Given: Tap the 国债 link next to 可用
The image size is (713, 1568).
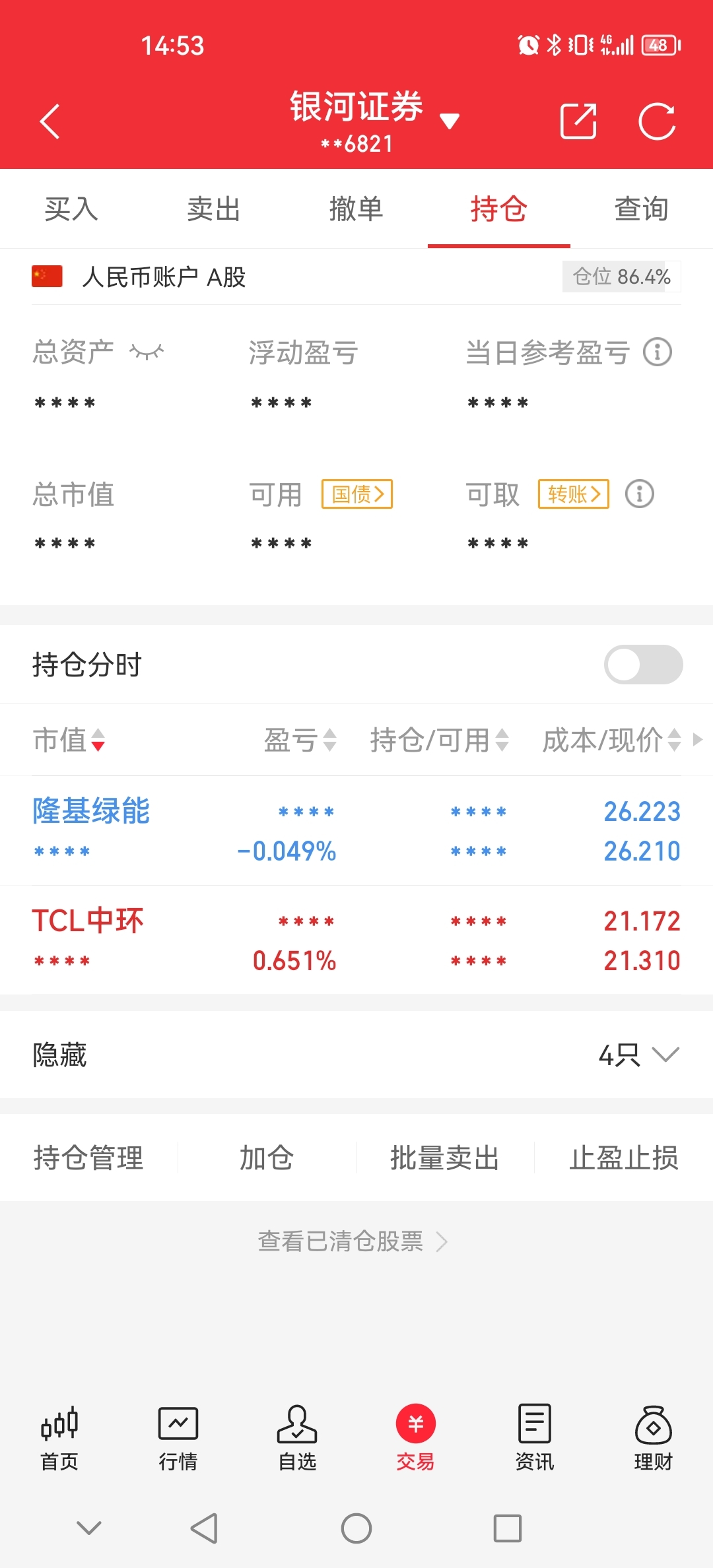Looking at the screenshot, I should [x=357, y=494].
